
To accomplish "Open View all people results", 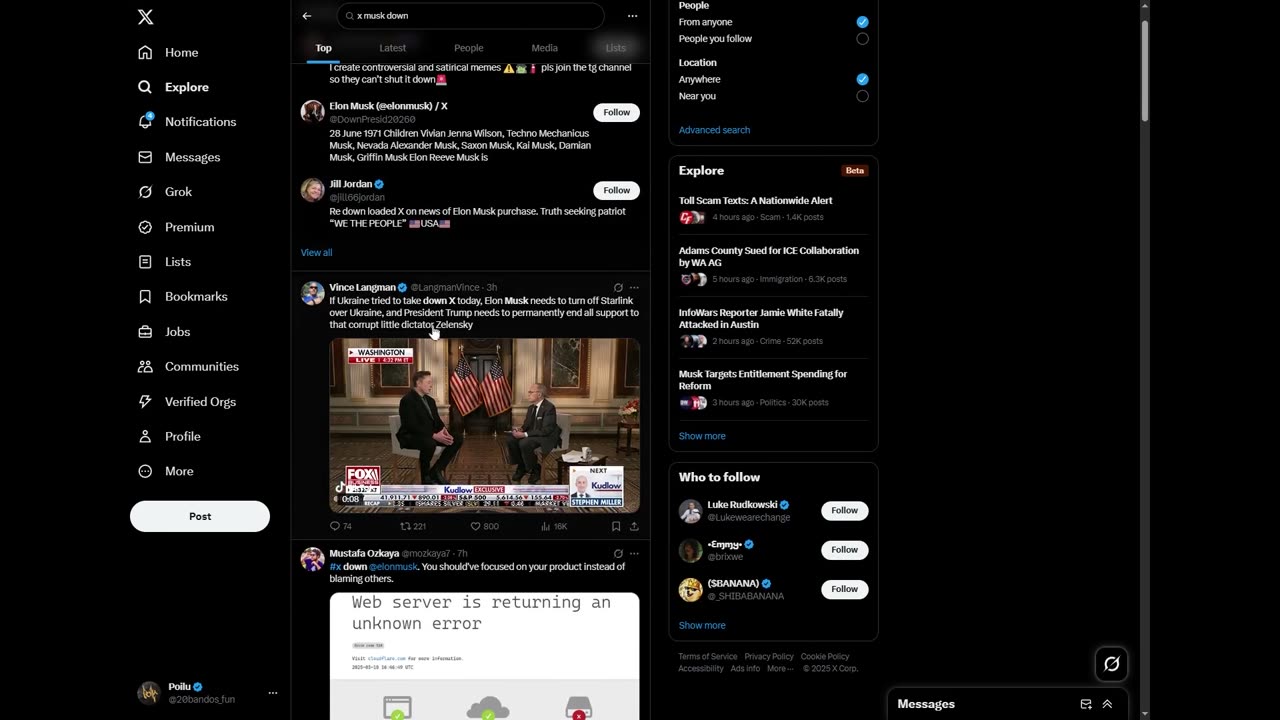I will [316, 253].
